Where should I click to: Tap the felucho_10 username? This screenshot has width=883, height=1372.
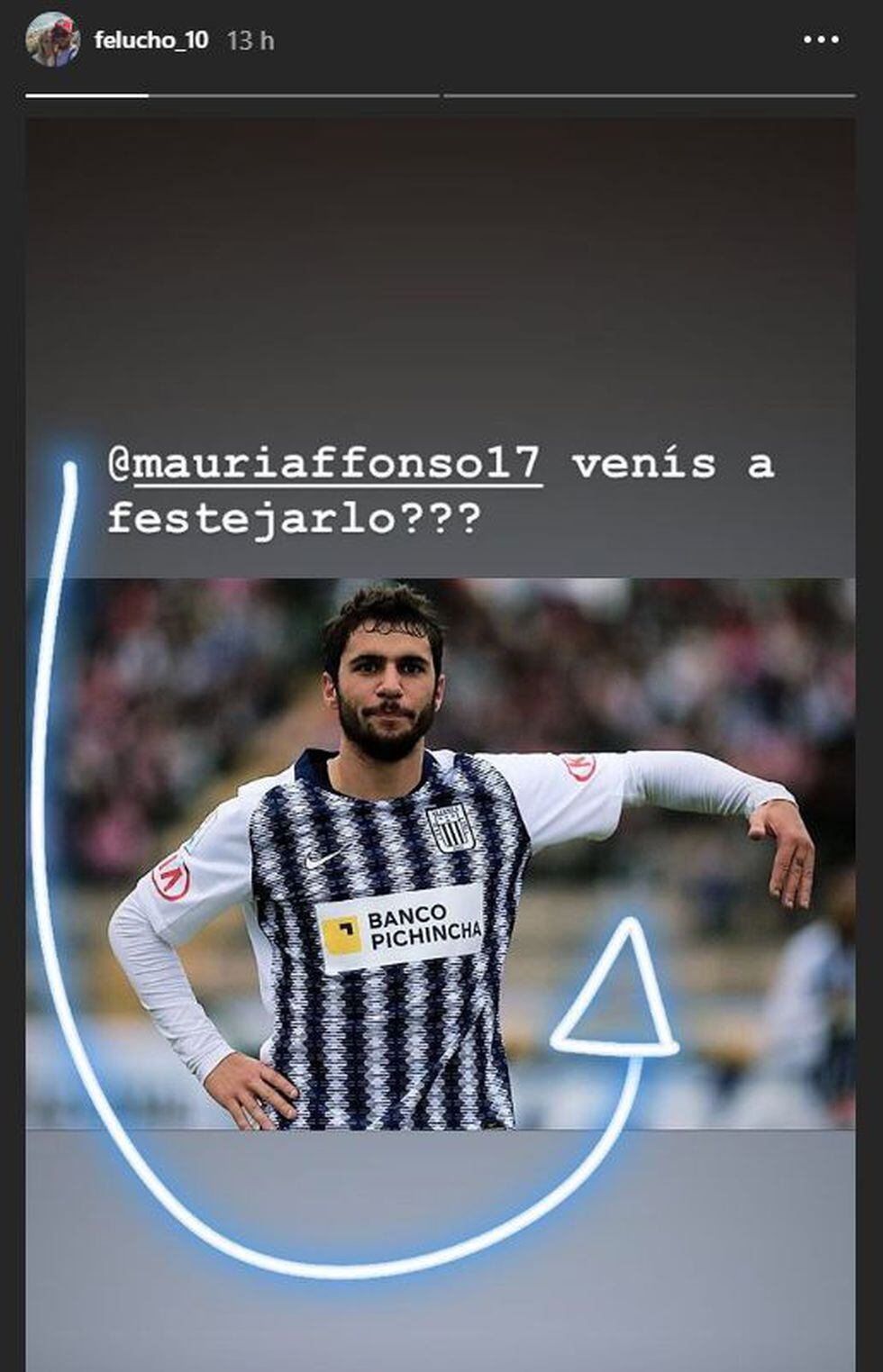[x=150, y=41]
